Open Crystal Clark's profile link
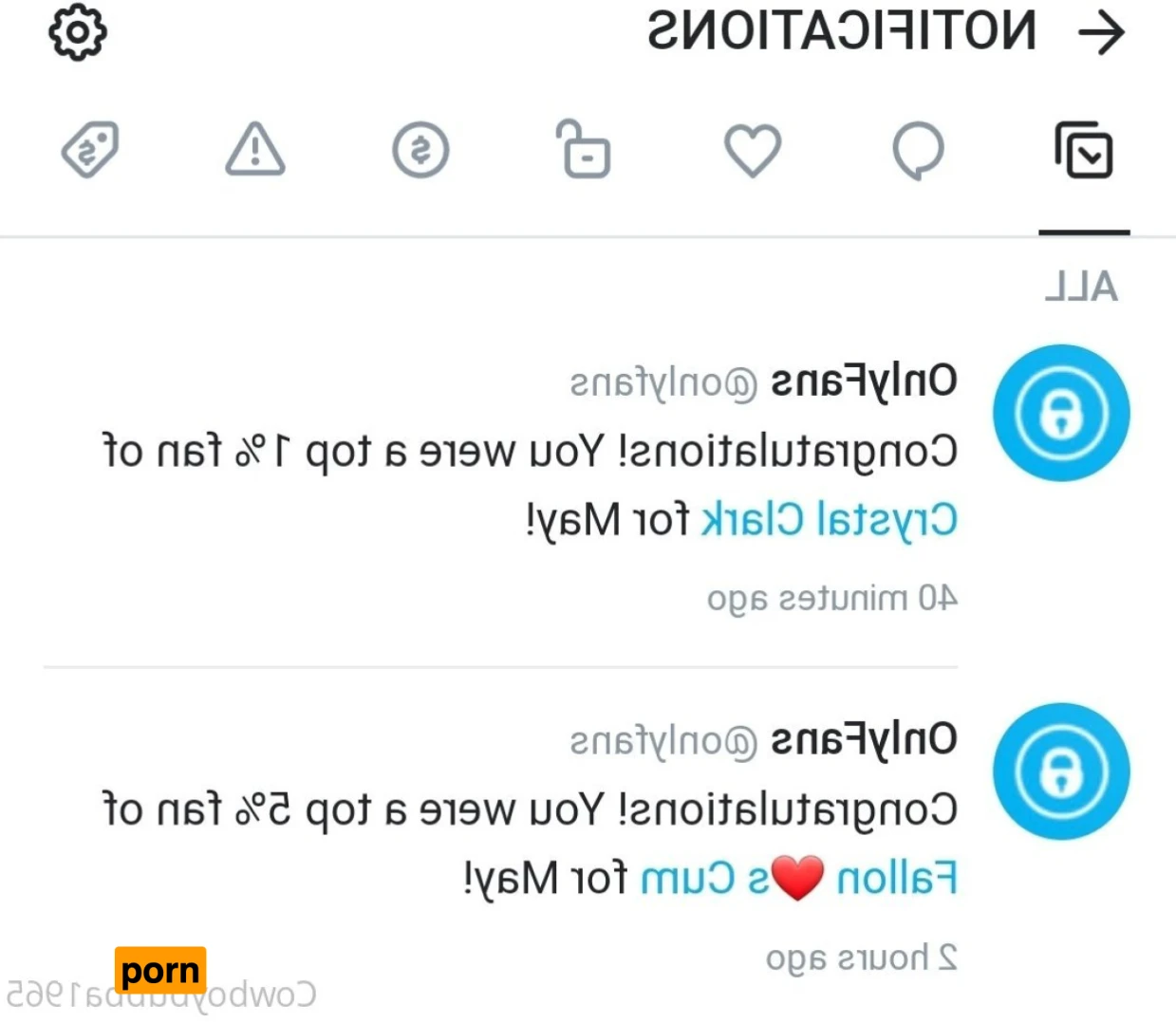Viewport: 1176px width, 1022px height. pos(829,520)
